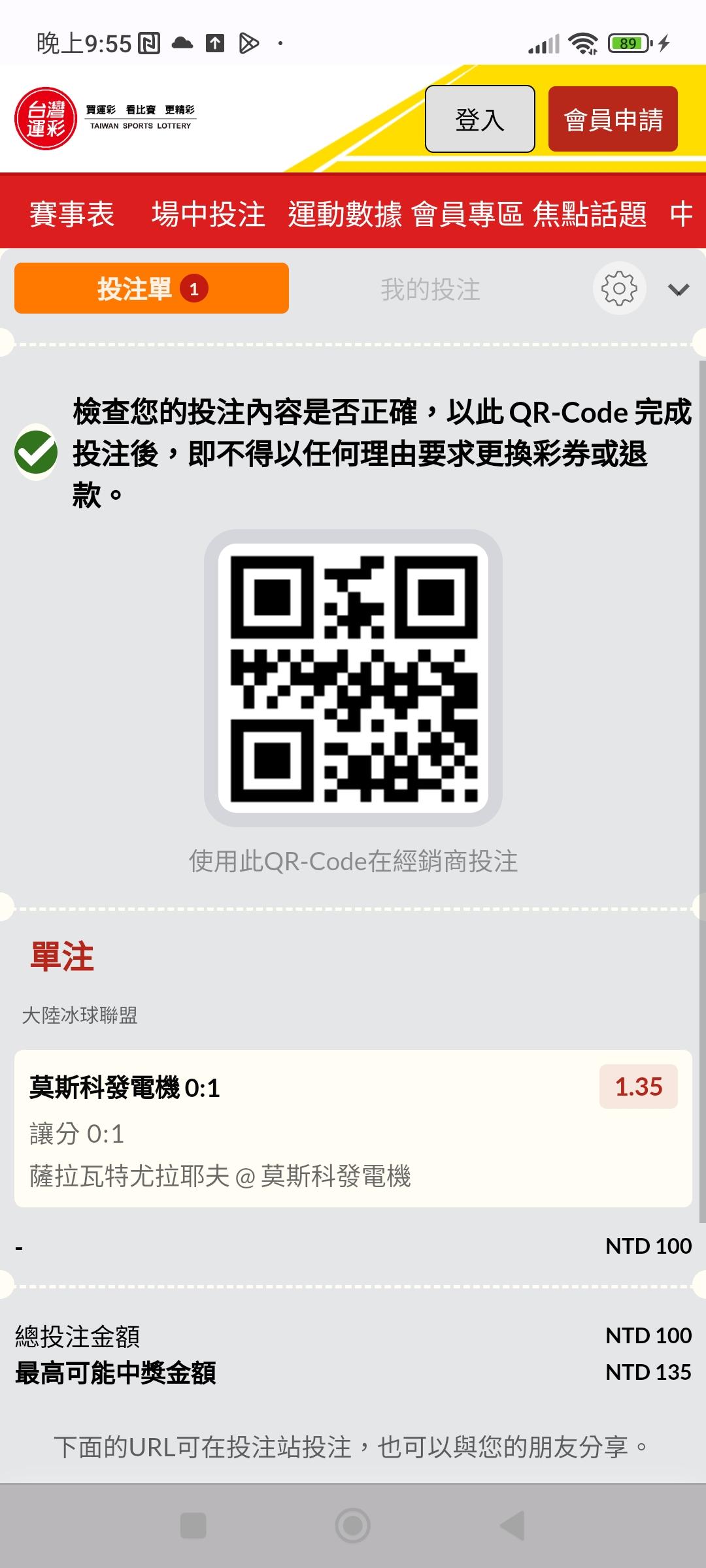Tap the system home button
The image size is (706, 1568).
click(x=352, y=1526)
